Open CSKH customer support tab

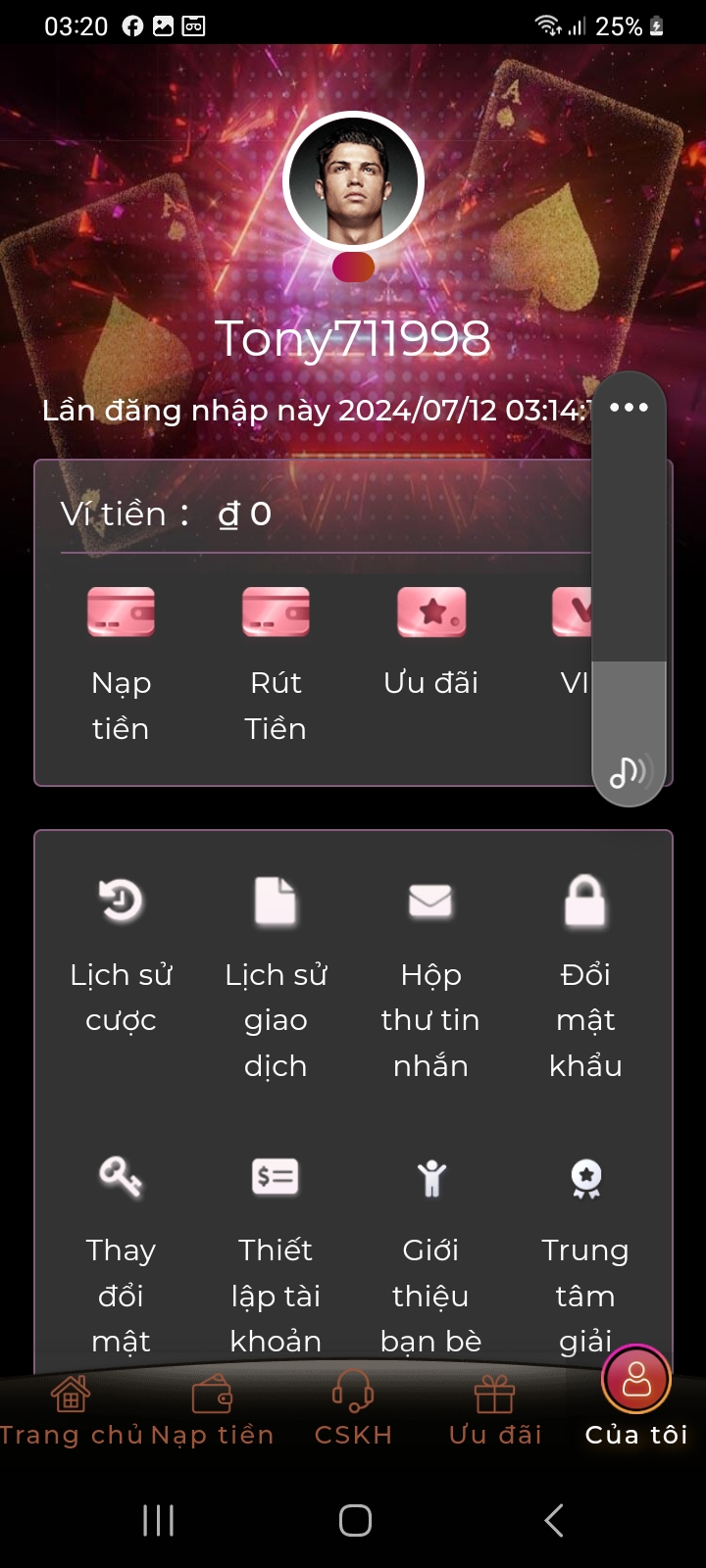353,1411
